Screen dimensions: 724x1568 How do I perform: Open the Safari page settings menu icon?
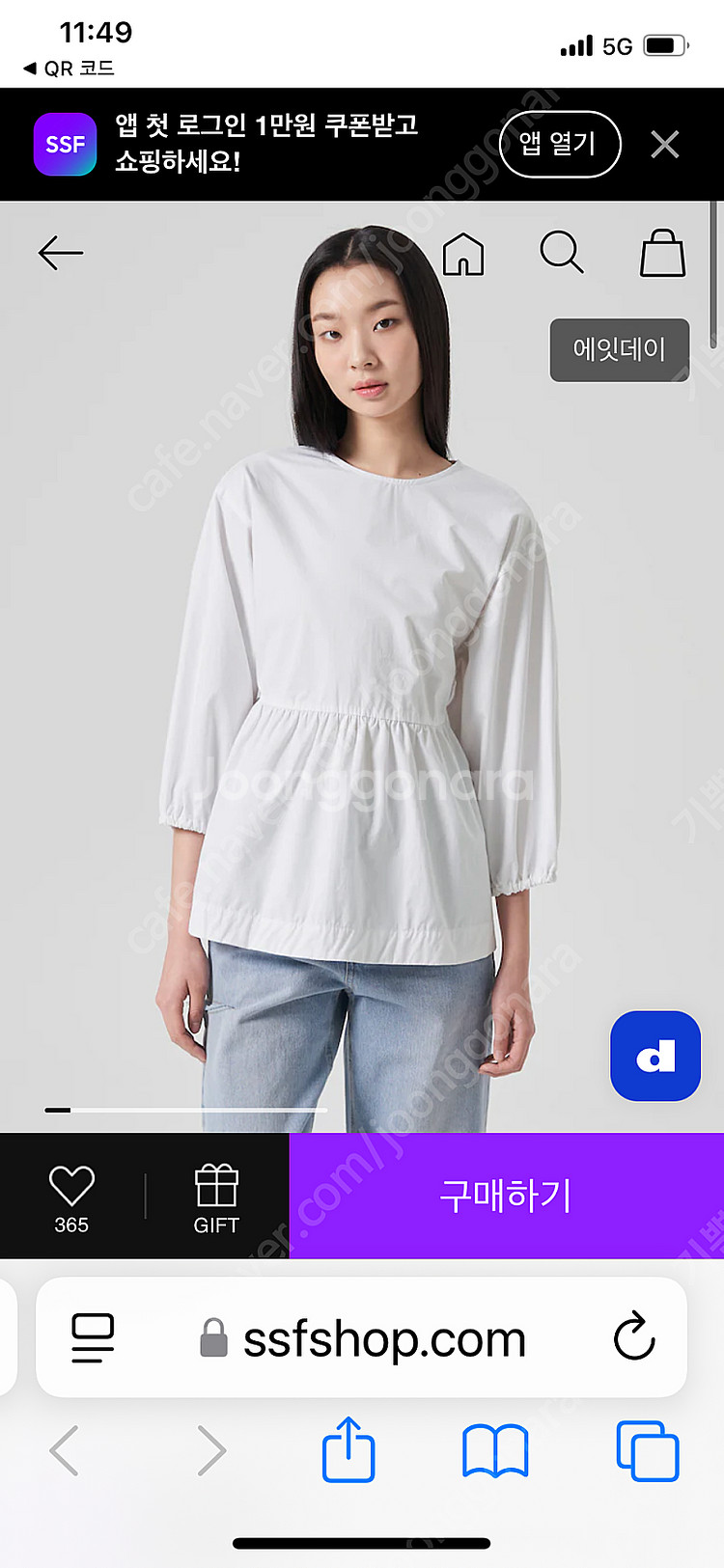click(x=93, y=1337)
